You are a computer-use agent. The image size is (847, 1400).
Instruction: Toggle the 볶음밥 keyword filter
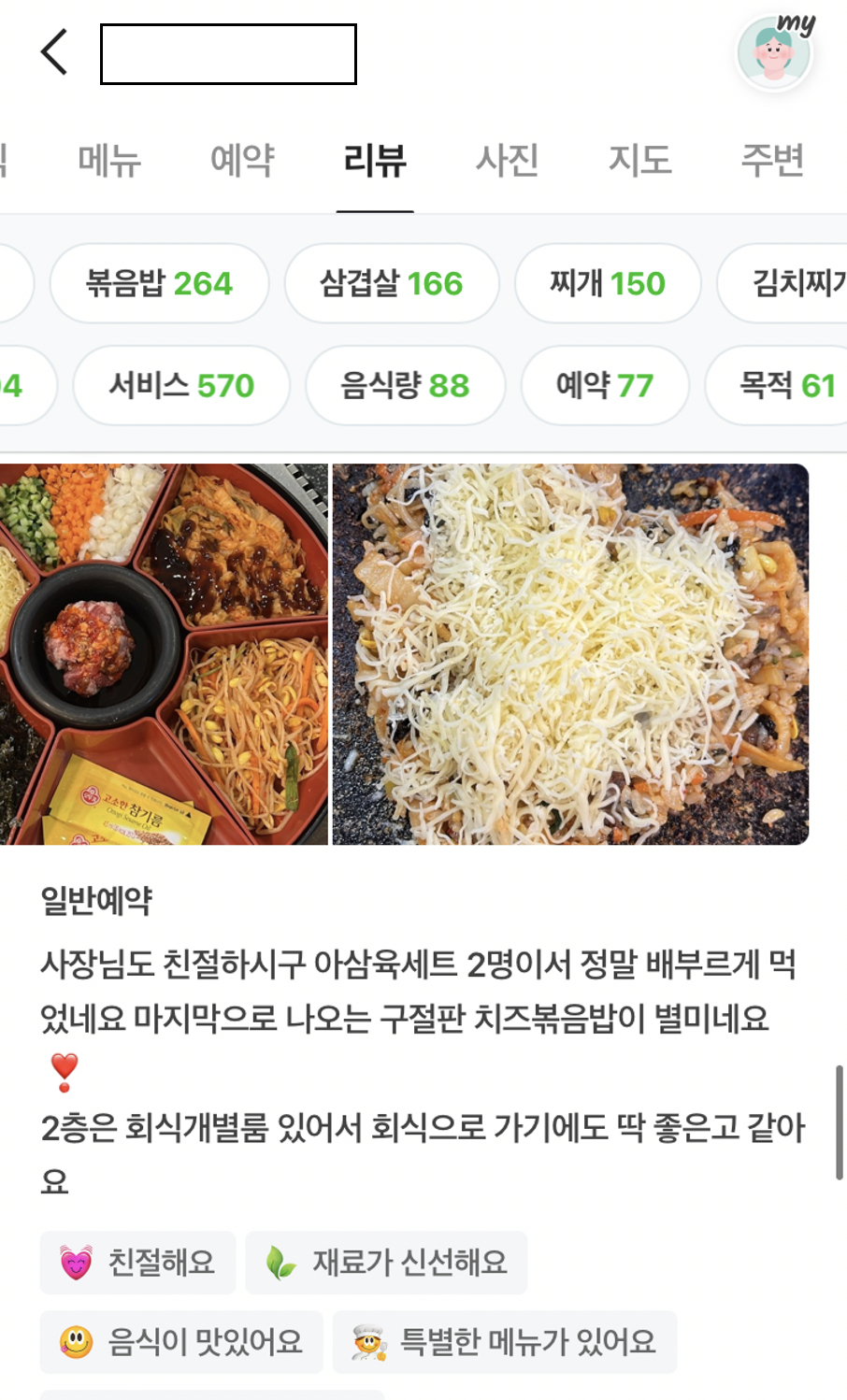159,283
